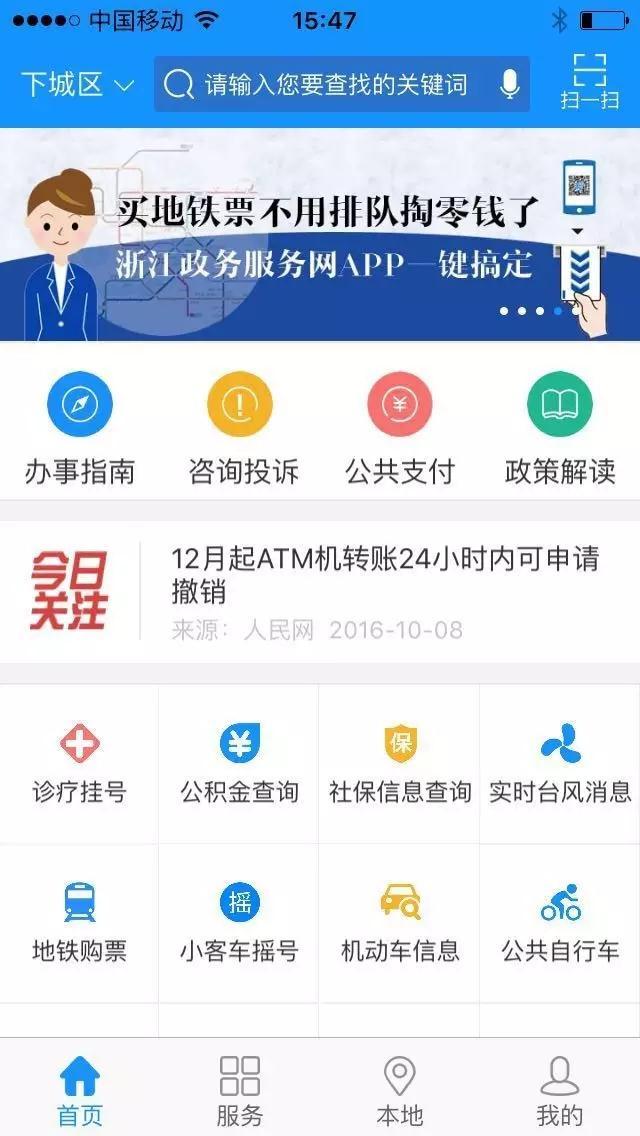
Task: Open the 下城区 district dropdown
Action: coord(77,84)
